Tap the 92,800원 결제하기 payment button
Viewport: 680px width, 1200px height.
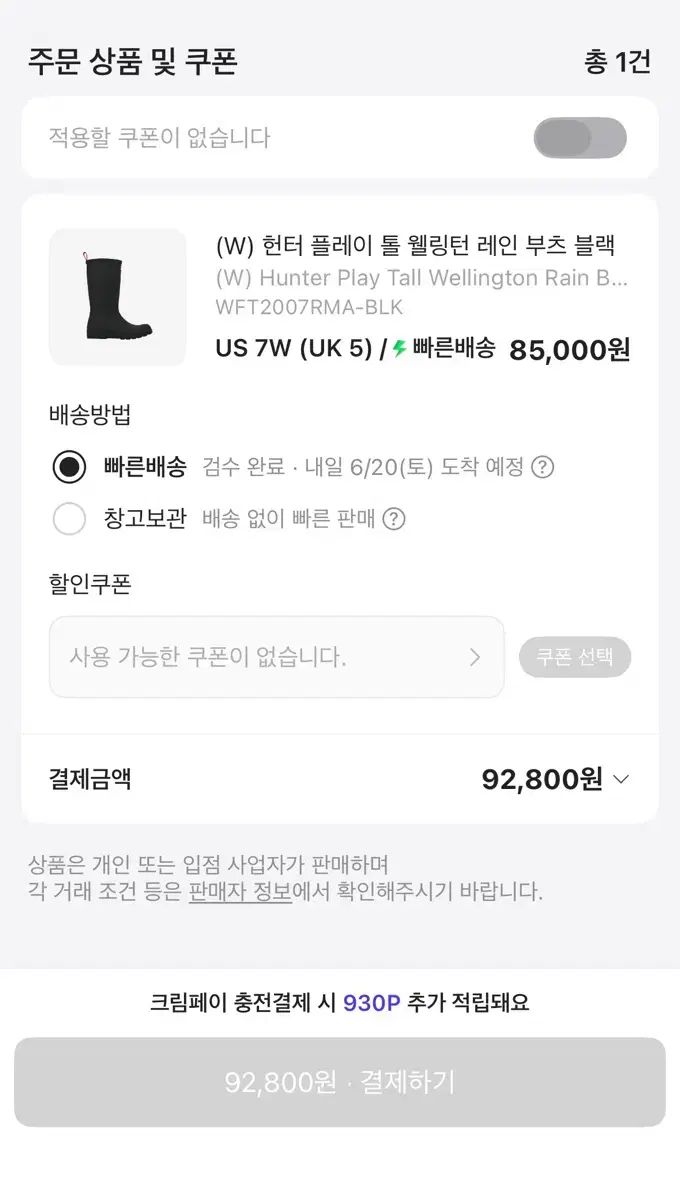[340, 1082]
